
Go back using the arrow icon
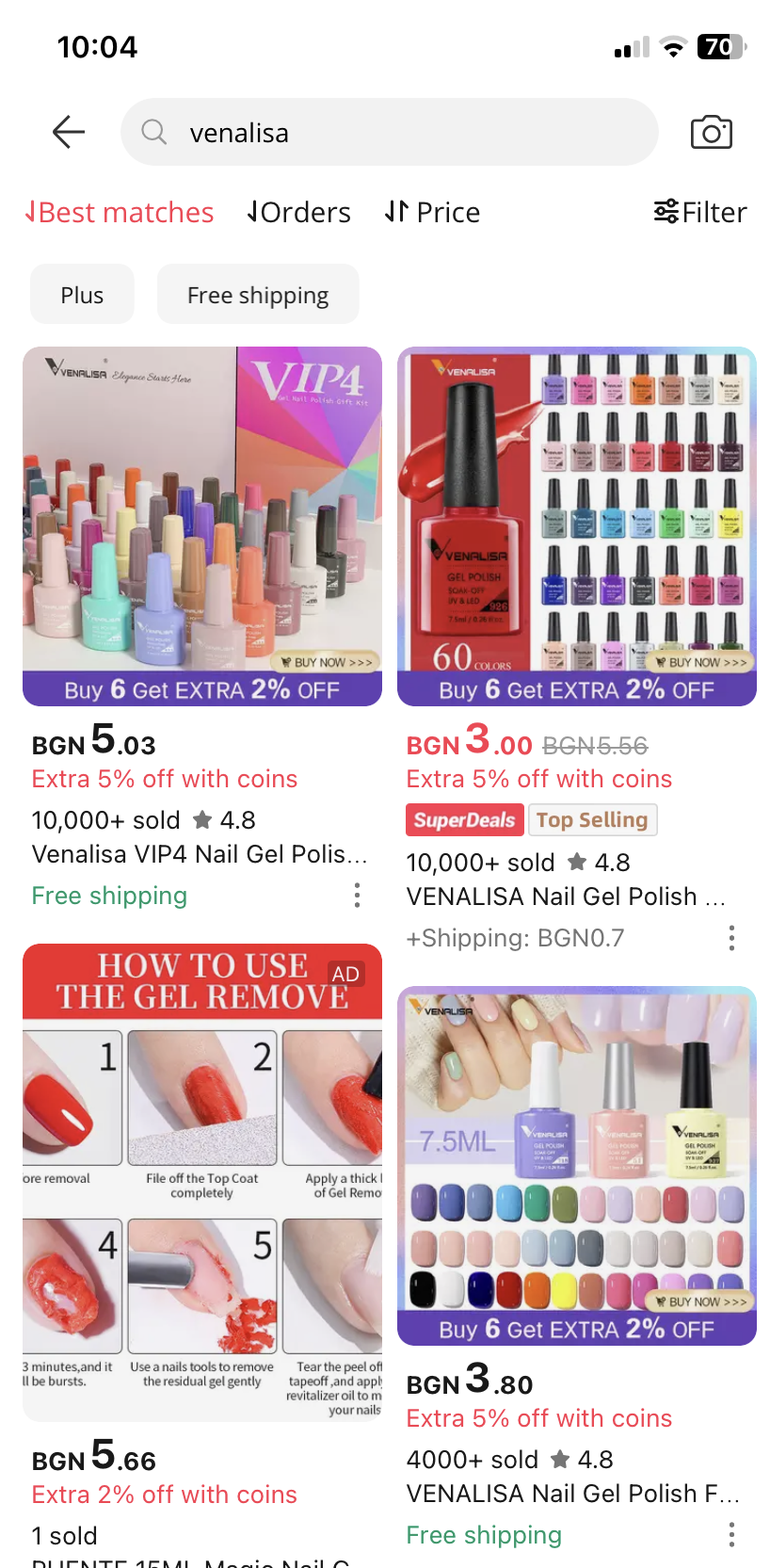click(69, 133)
